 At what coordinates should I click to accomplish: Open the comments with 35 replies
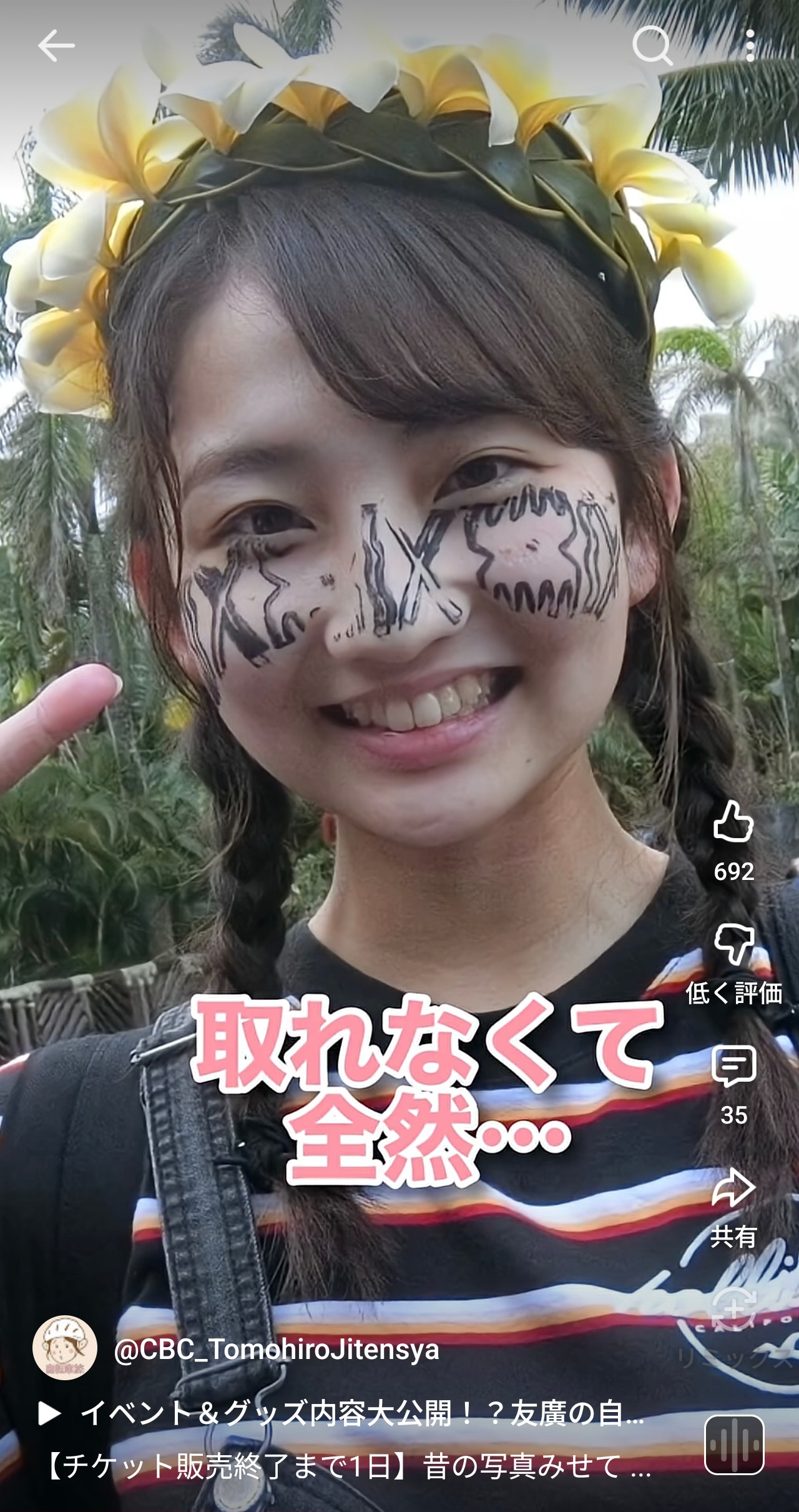pyautogui.click(x=733, y=1067)
